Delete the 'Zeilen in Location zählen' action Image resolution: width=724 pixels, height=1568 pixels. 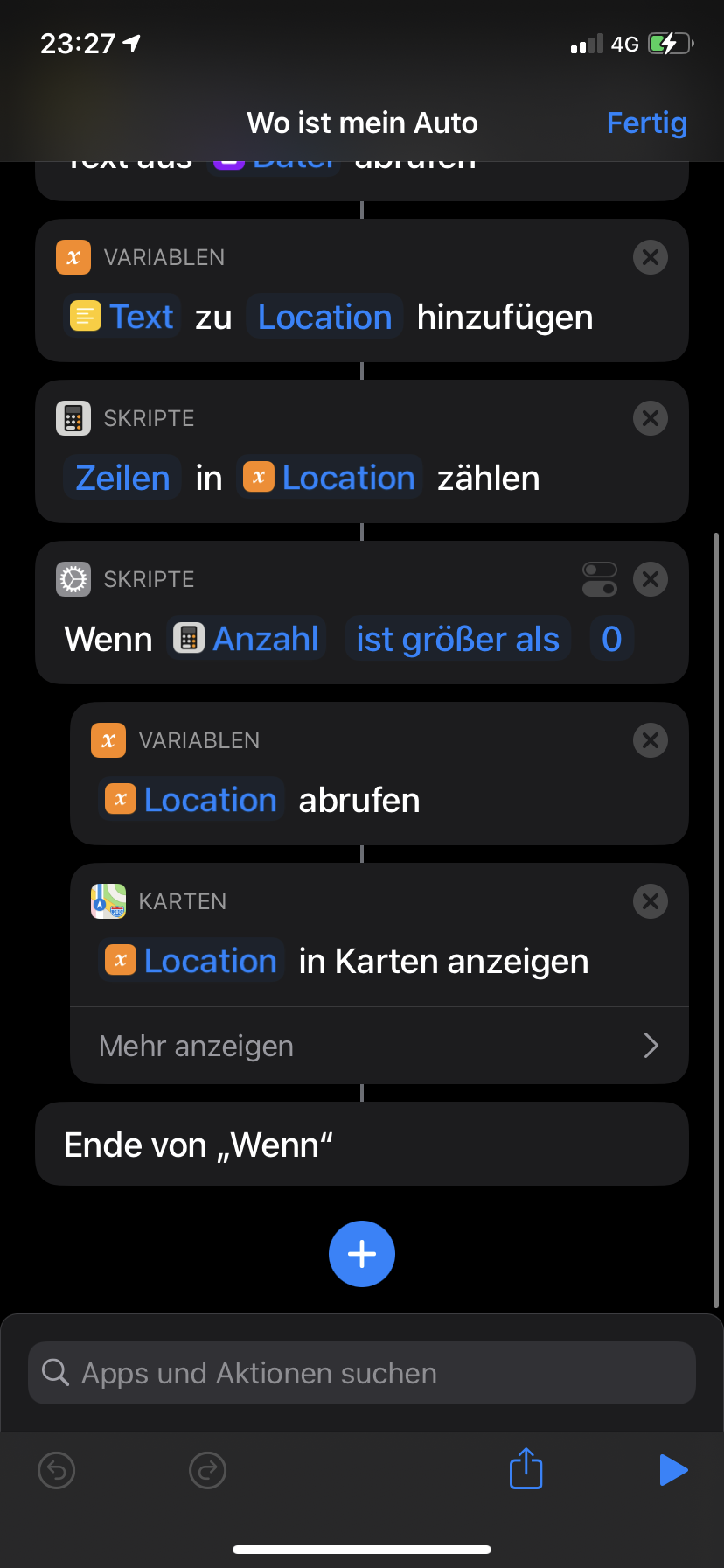coord(650,418)
